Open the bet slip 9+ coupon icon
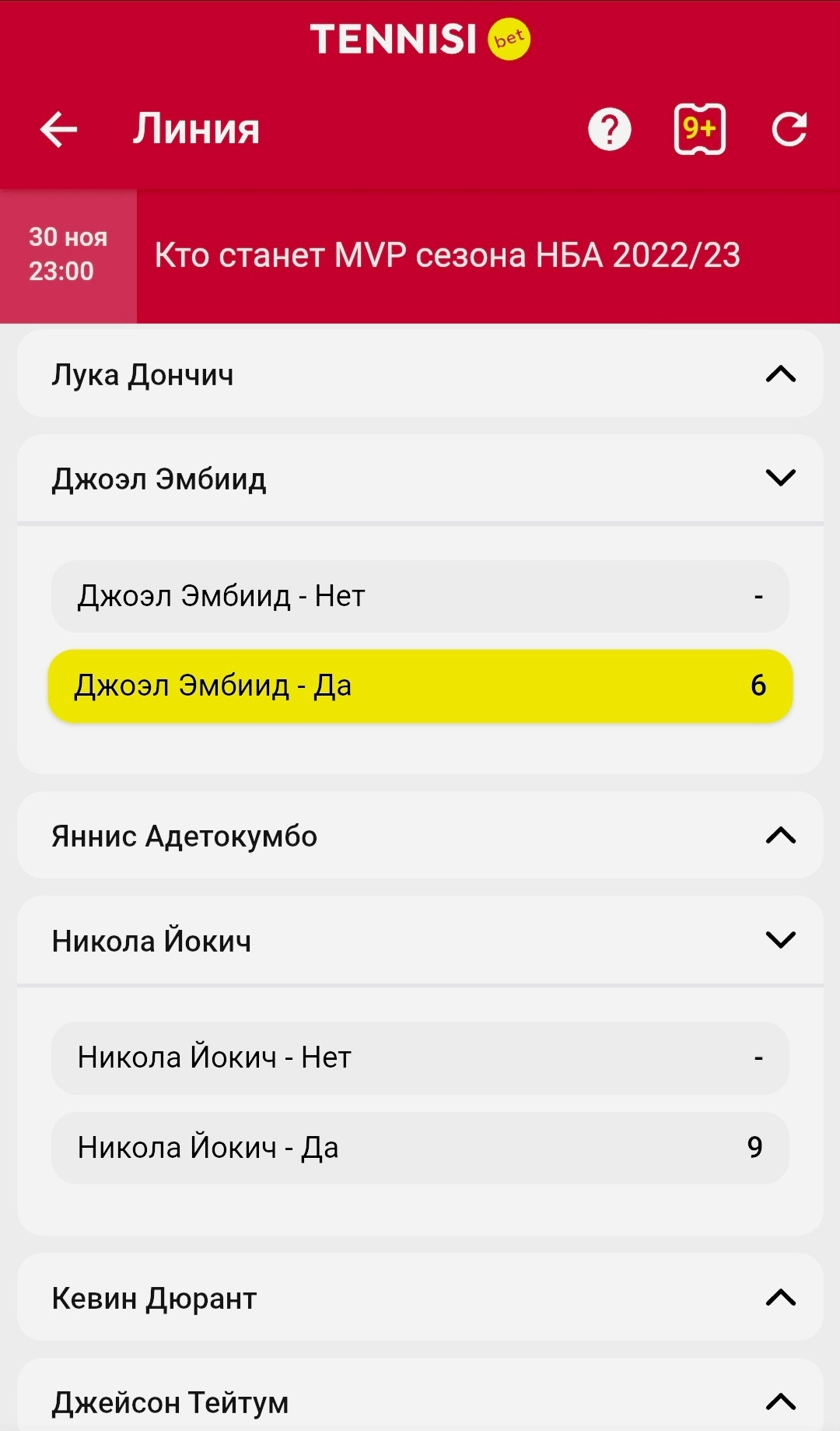This screenshot has height=1431, width=840. (699, 129)
